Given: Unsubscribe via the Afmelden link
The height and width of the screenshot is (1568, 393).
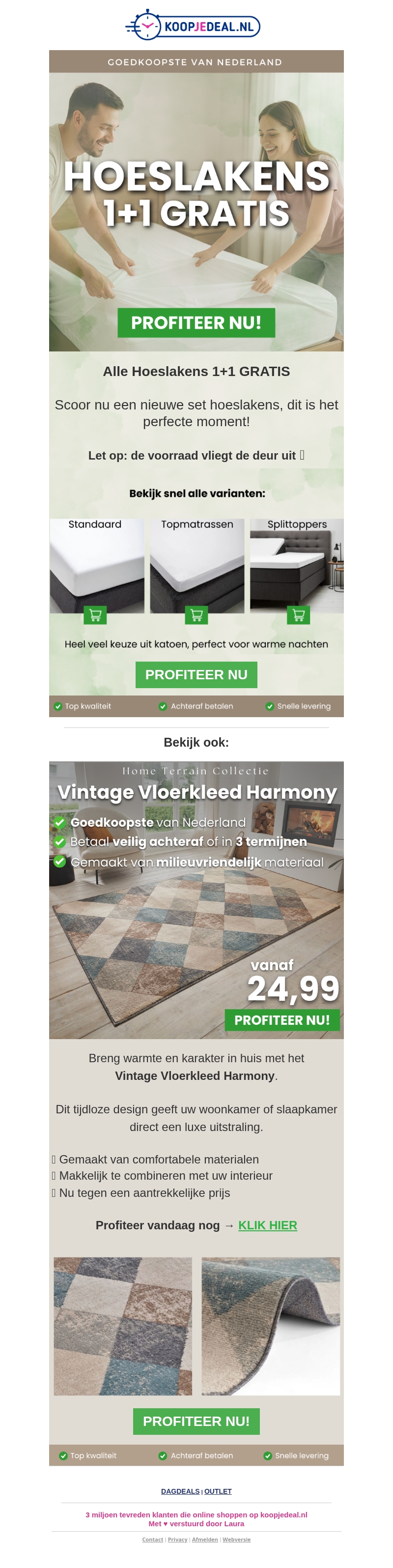Looking at the screenshot, I should pos(205,1539).
